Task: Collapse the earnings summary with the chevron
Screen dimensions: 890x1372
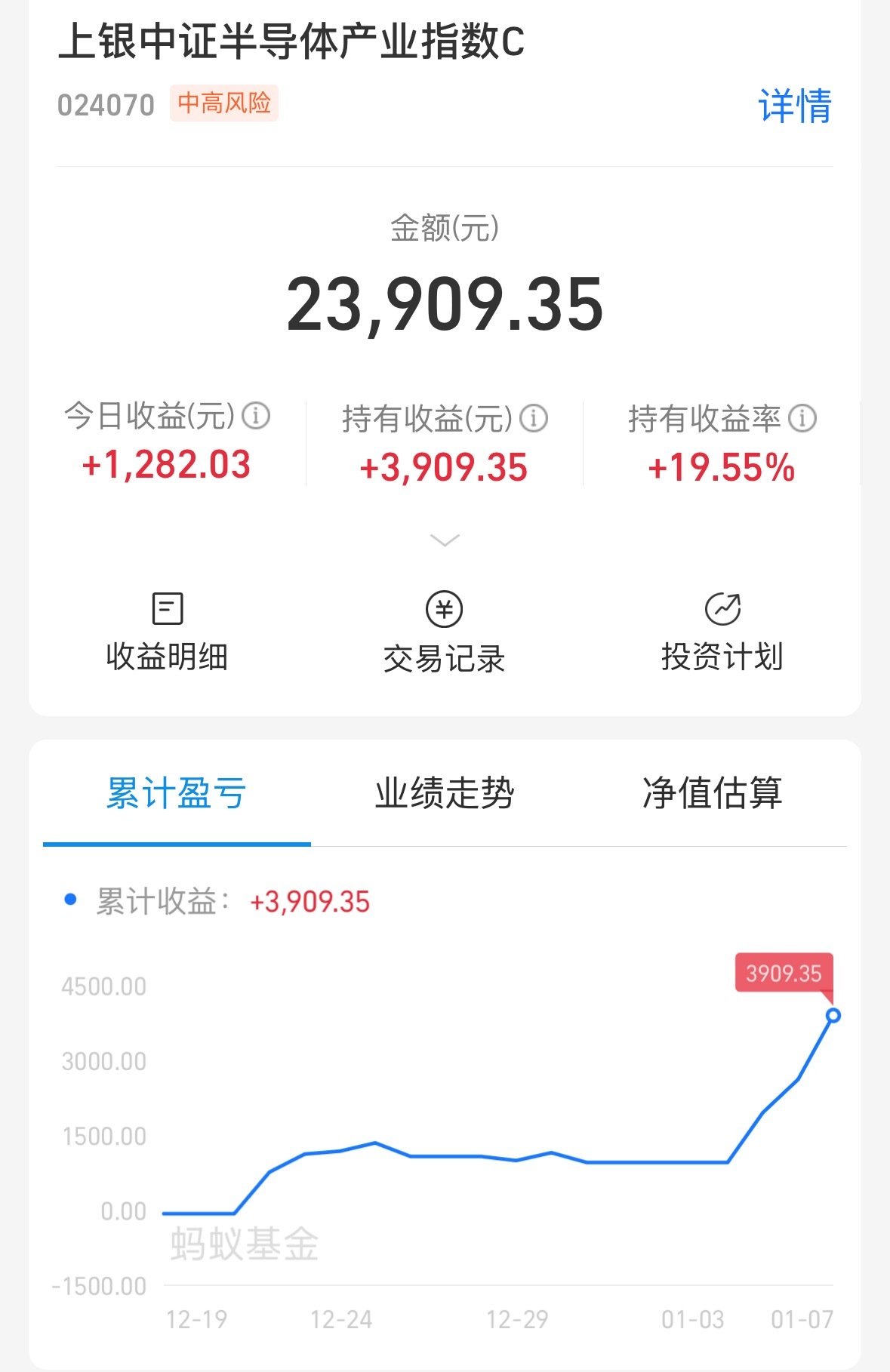Action: (445, 540)
